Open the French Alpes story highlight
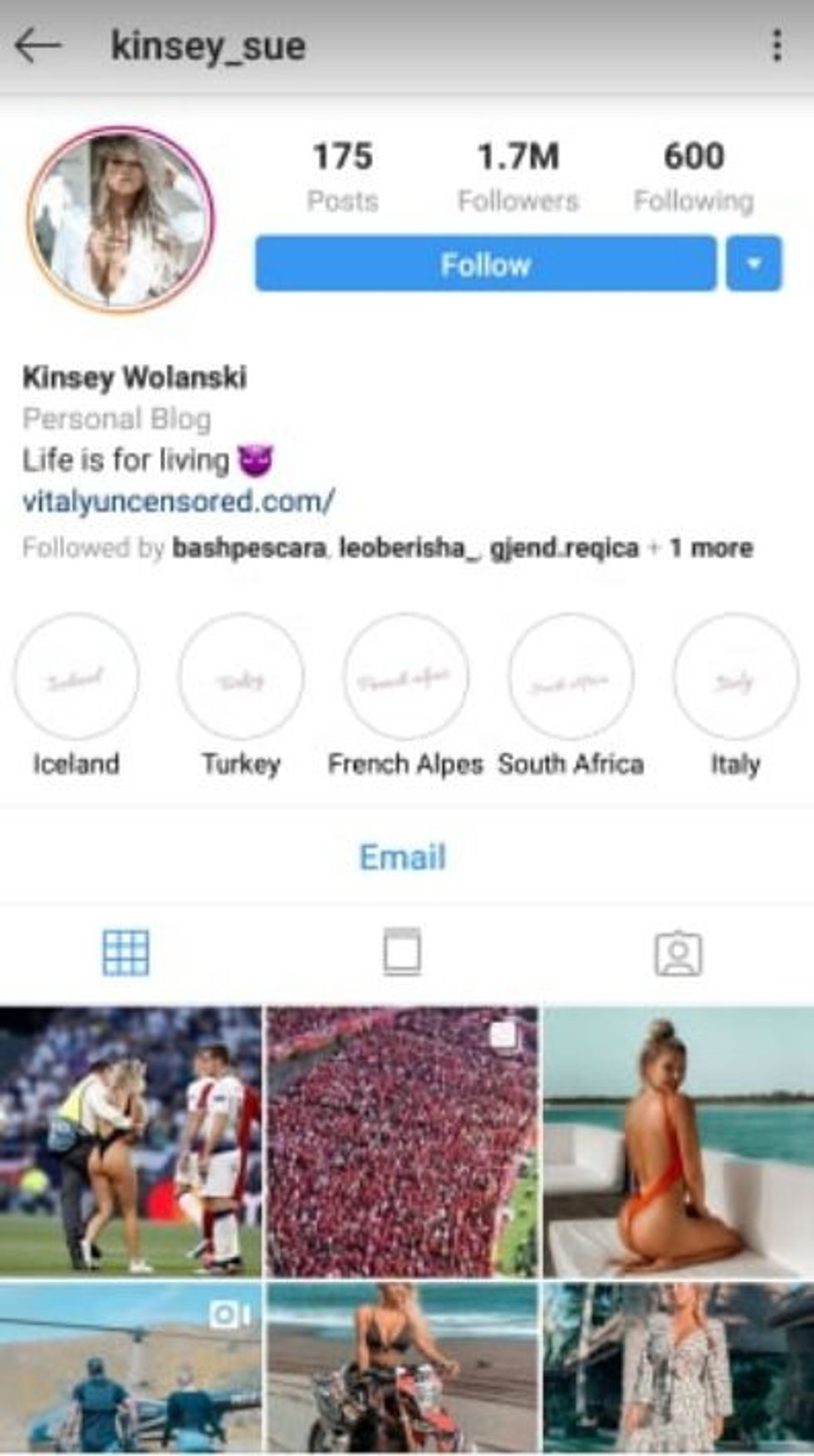 [x=405, y=676]
